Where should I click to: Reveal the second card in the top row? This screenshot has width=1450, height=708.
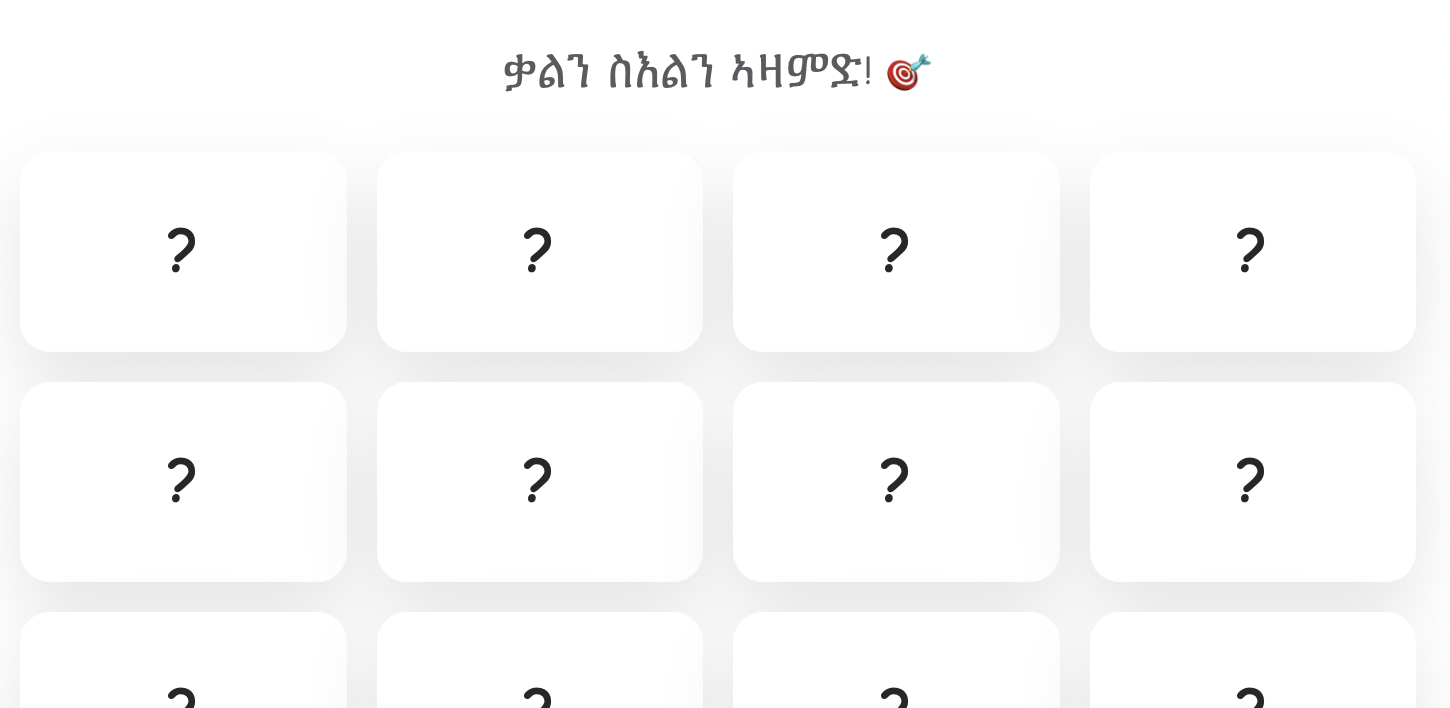(x=539, y=251)
